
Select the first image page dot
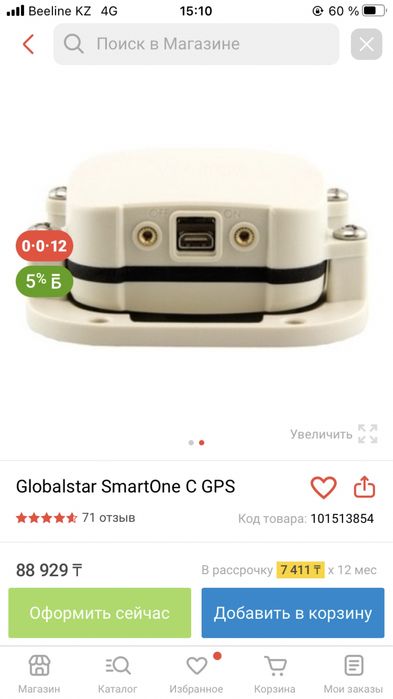click(x=191, y=443)
